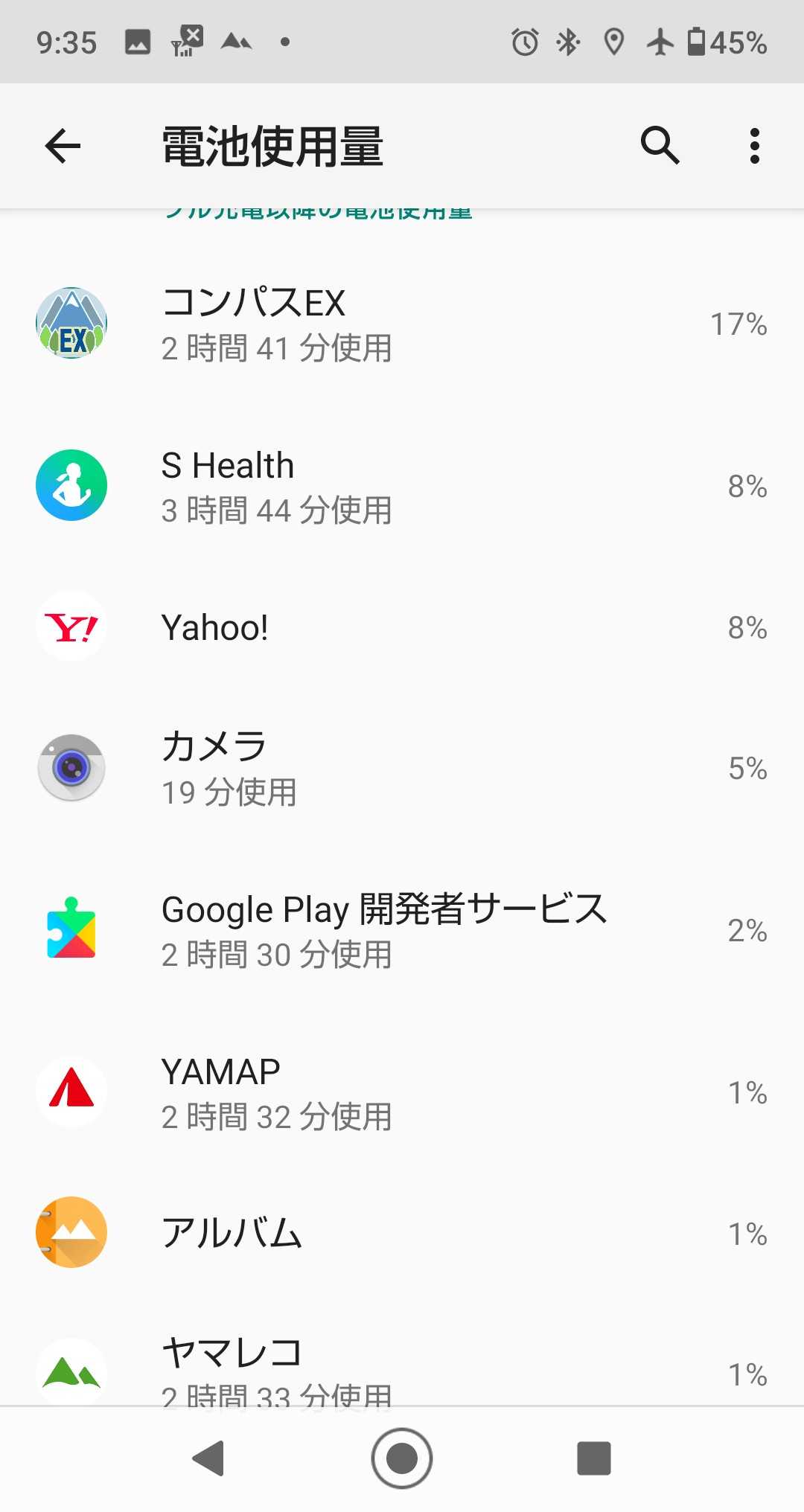This screenshot has height=1512, width=804.
Task: Open the three-dot overflow menu
Action: 754,145
